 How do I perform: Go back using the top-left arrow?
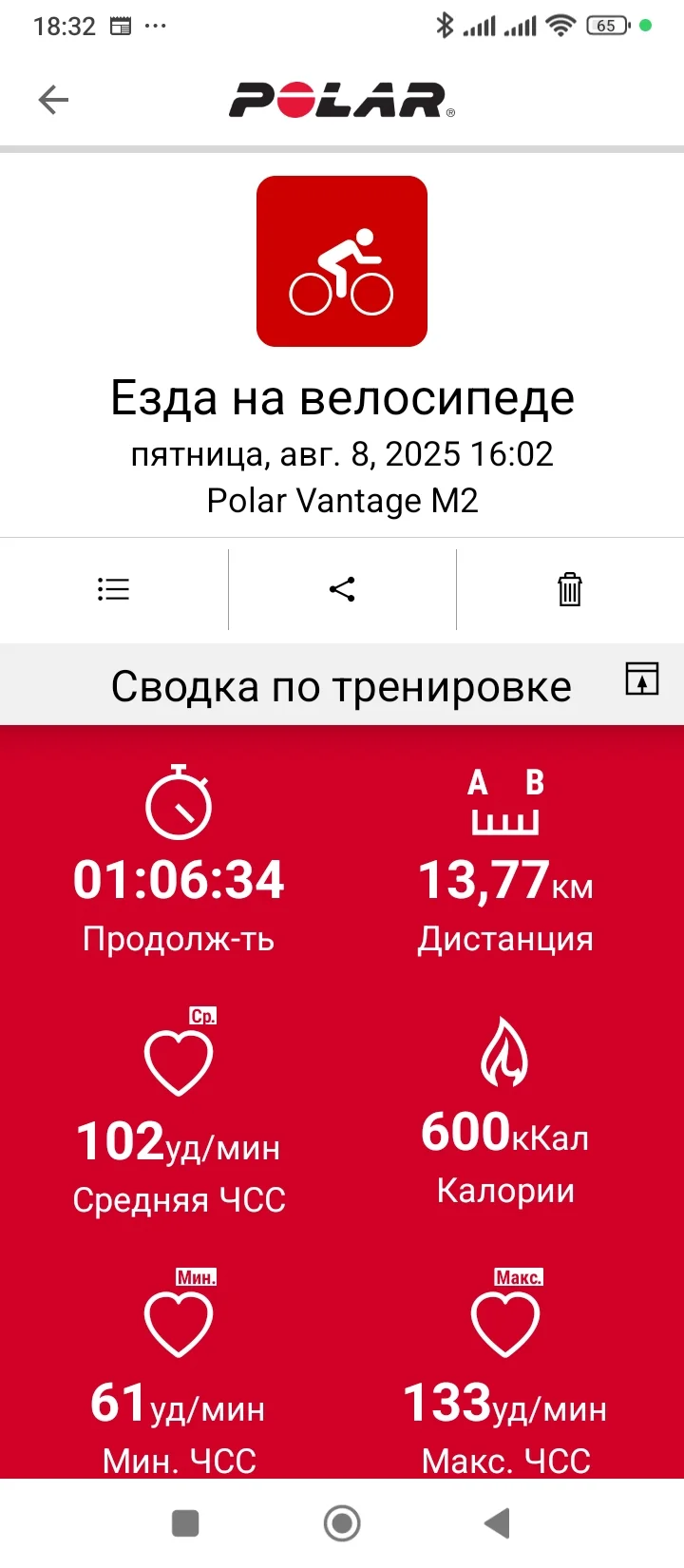53,100
